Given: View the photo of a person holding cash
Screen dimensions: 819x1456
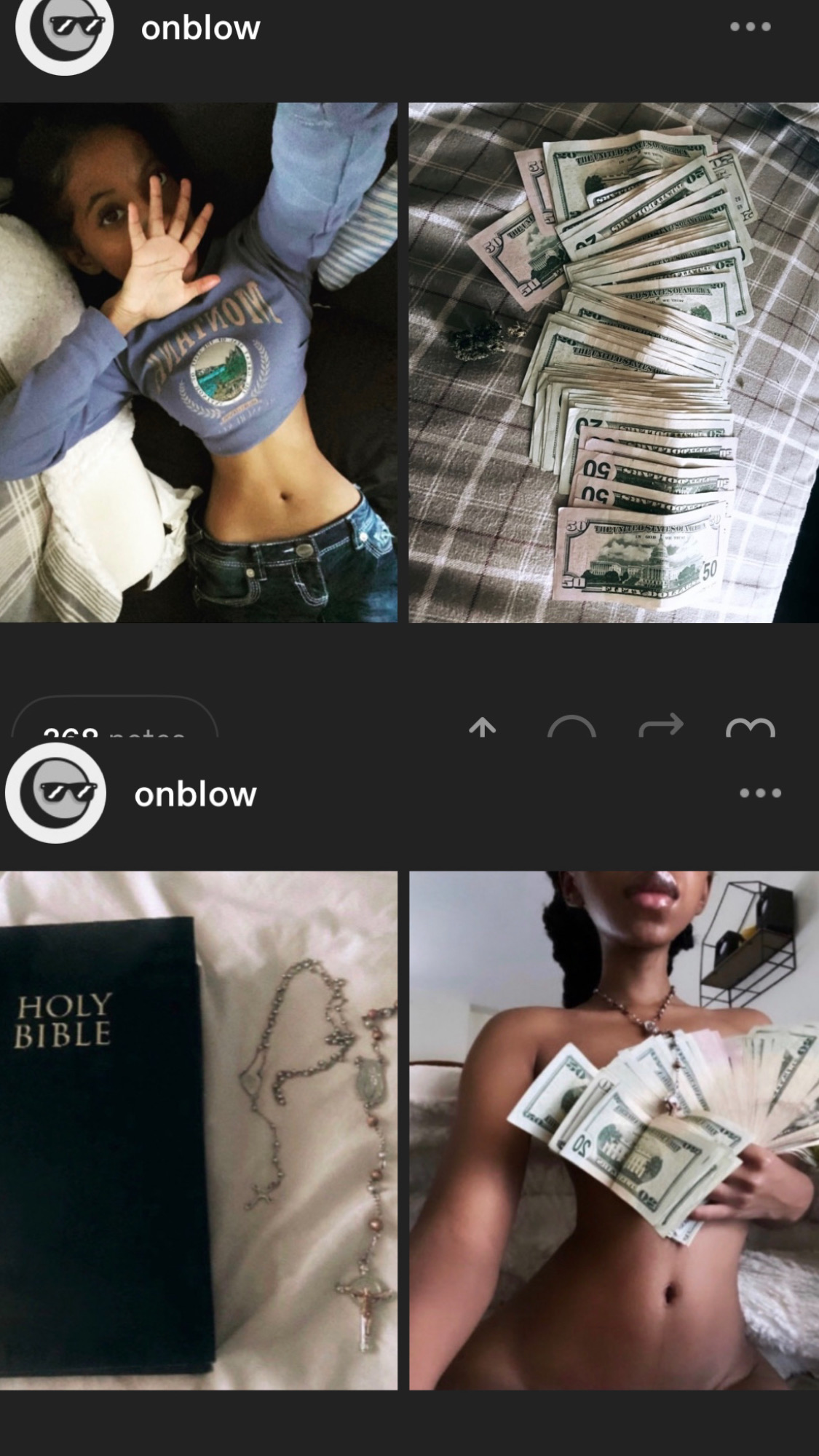Looking at the screenshot, I should (614, 1131).
